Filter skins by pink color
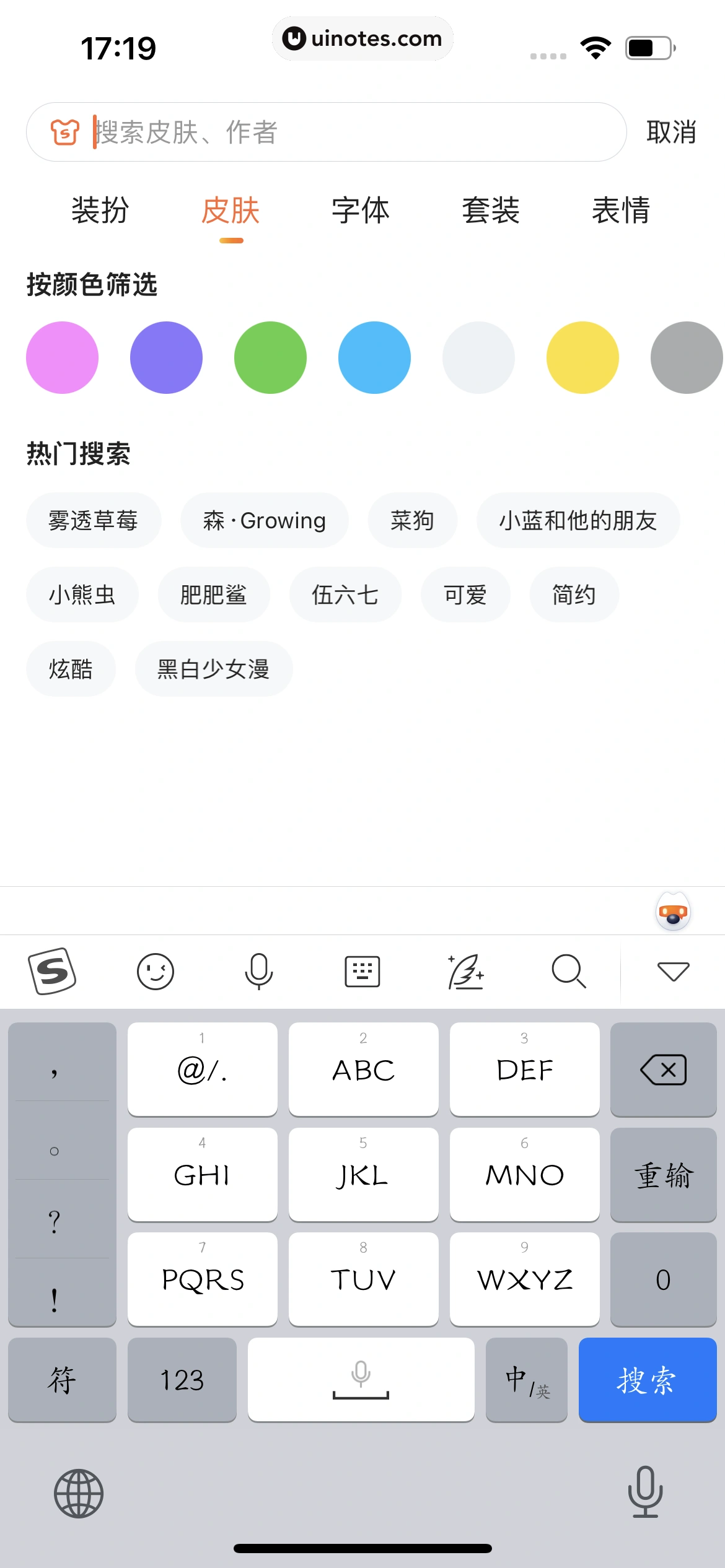 (x=62, y=357)
